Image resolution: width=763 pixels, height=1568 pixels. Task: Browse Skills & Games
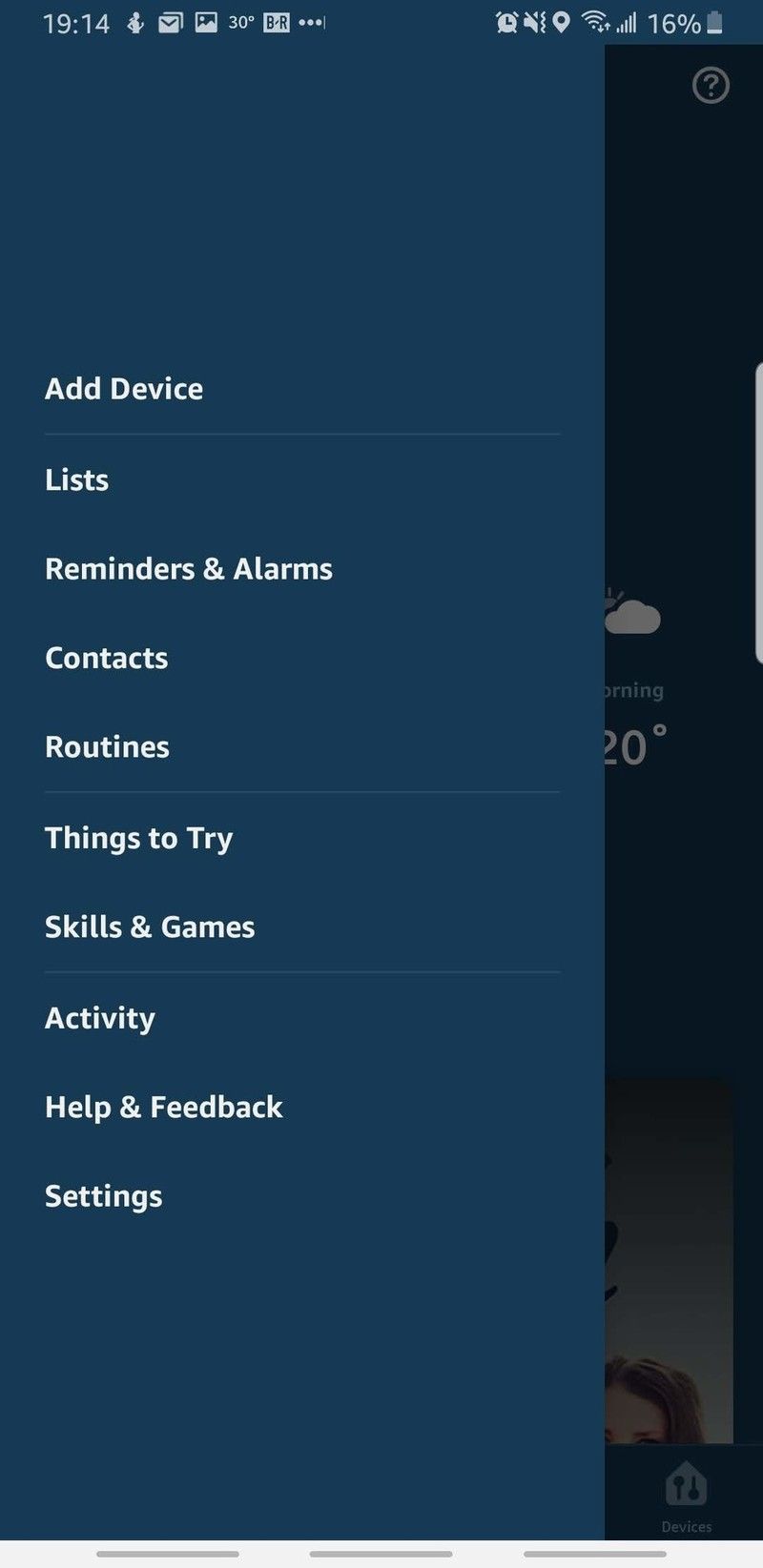click(150, 927)
